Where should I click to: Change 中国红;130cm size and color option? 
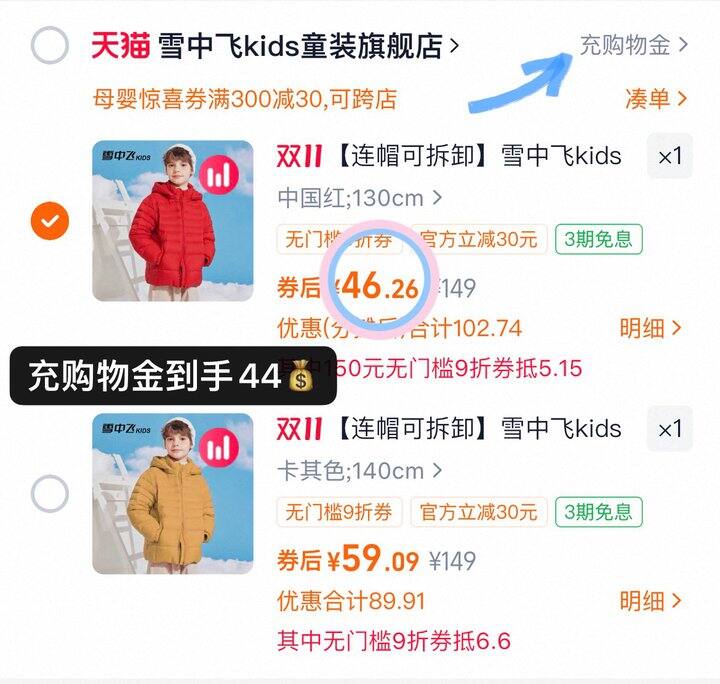pyautogui.click(x=360, y=198)
